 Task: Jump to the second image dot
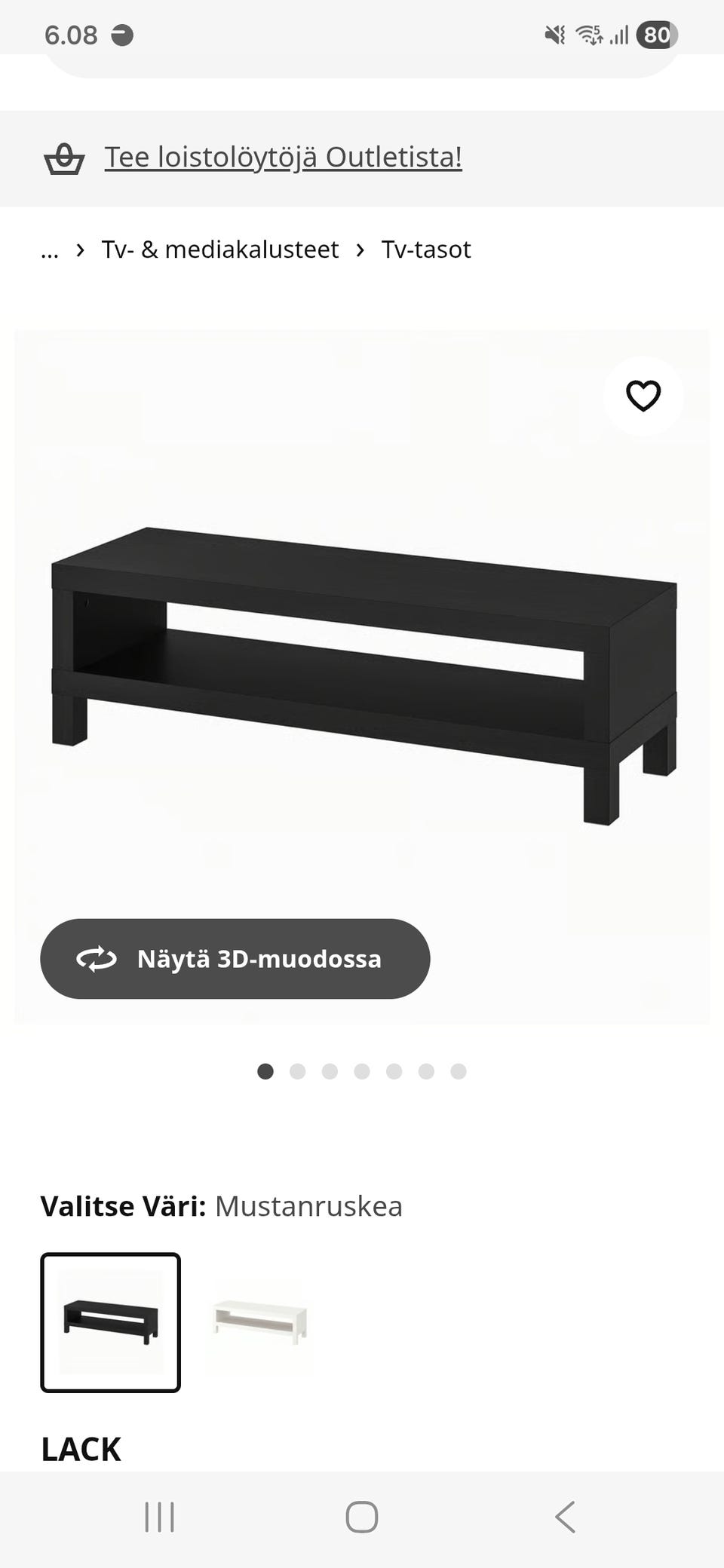[x=297, y=1071]
